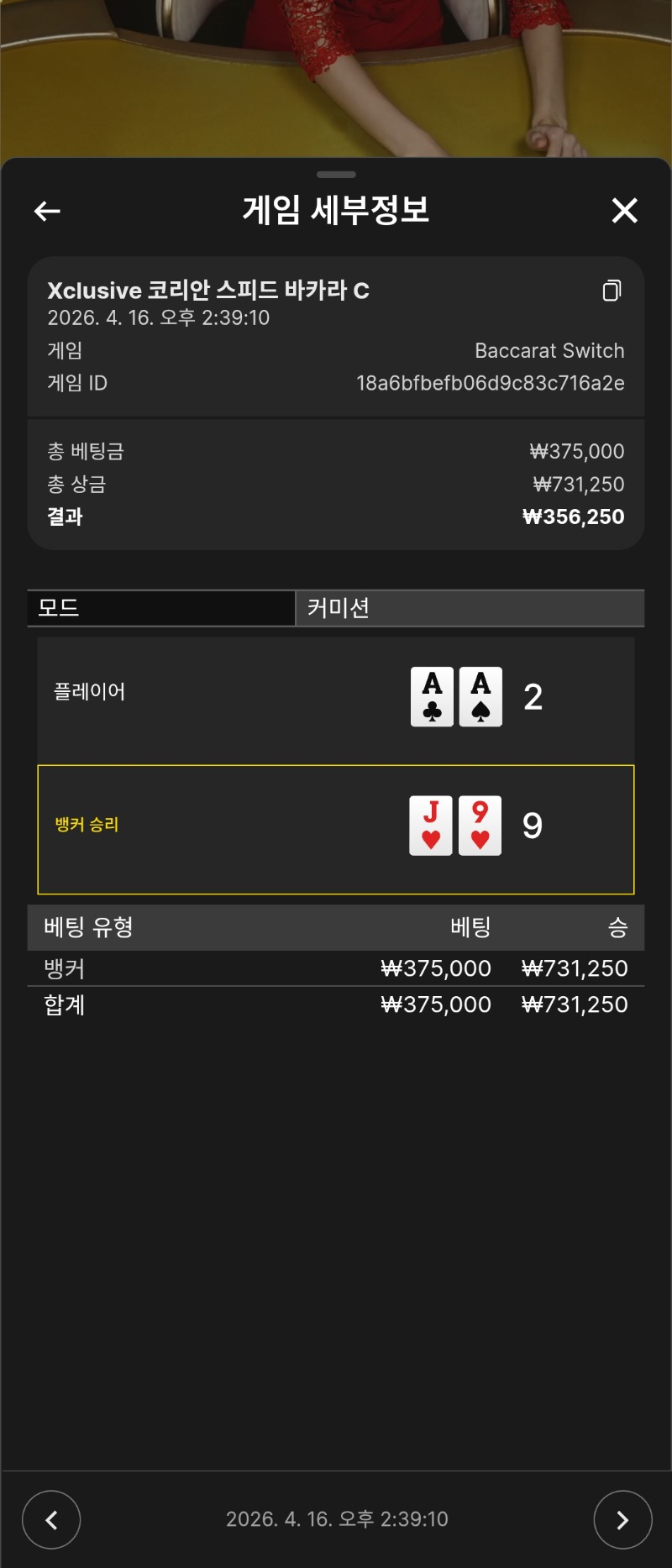View the previous game record
The height and width of the screenshot is (1568, 672).
pyautogui.click(x=51, y=1518)
